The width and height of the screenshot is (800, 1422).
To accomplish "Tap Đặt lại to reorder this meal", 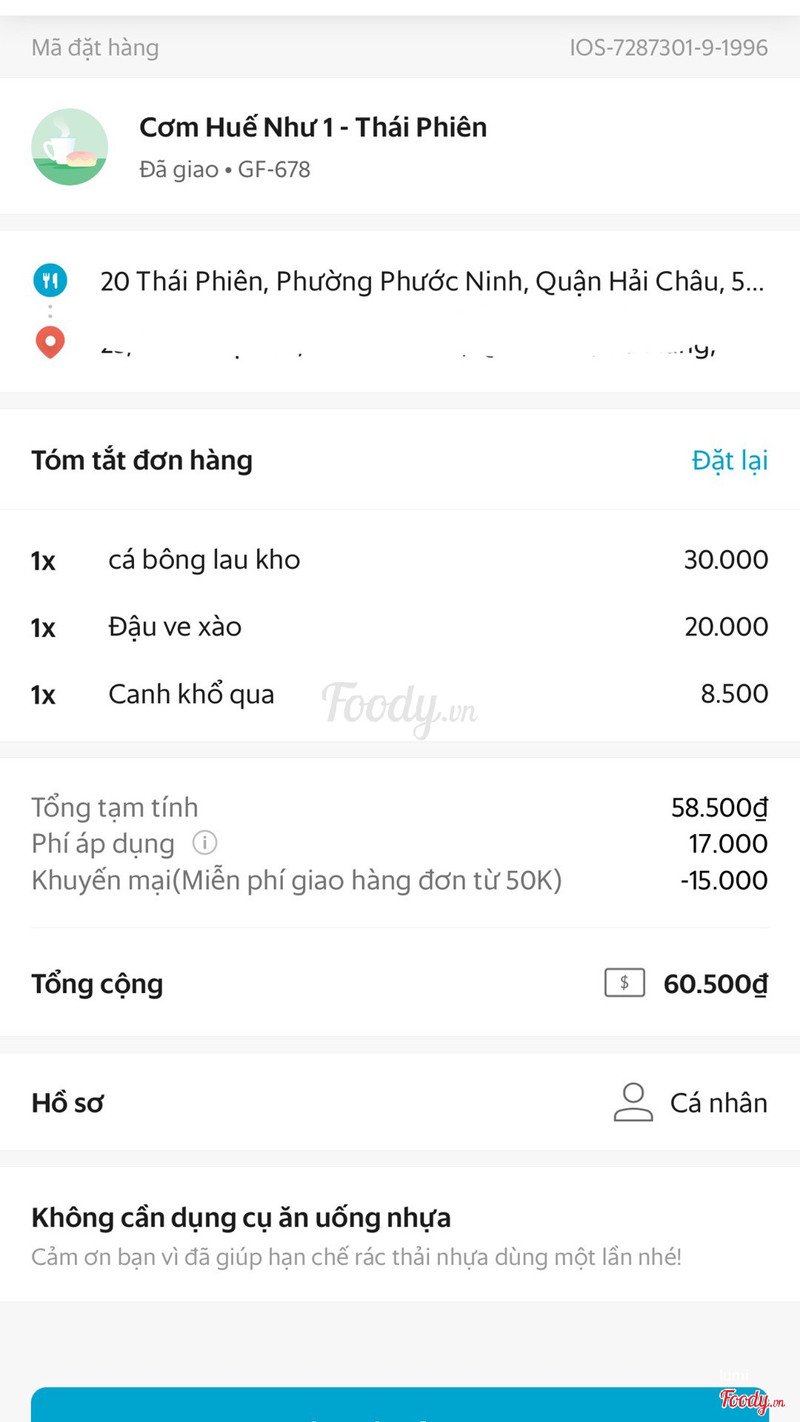I will (x=730, y=460).
